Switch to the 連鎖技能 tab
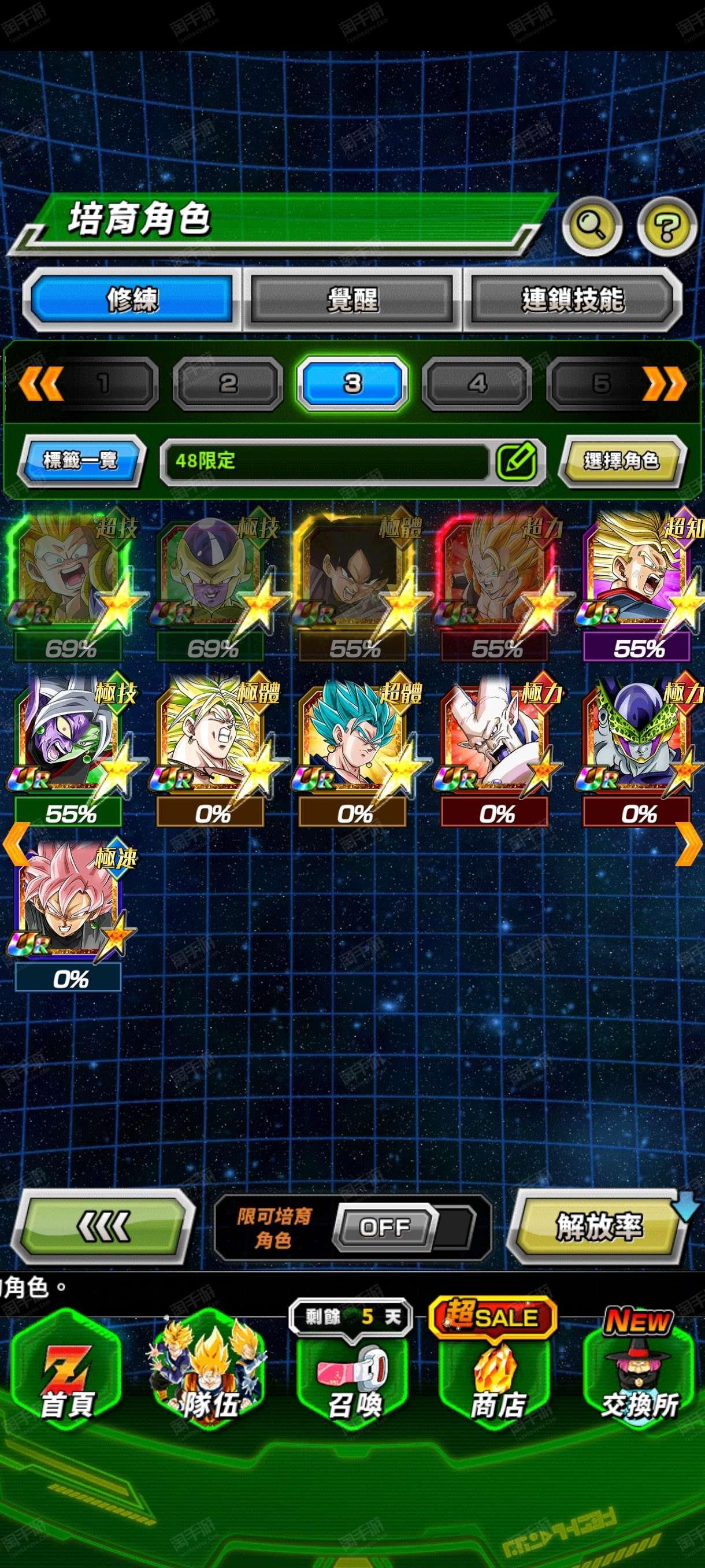705x1568 pixels. coord(572,299)
